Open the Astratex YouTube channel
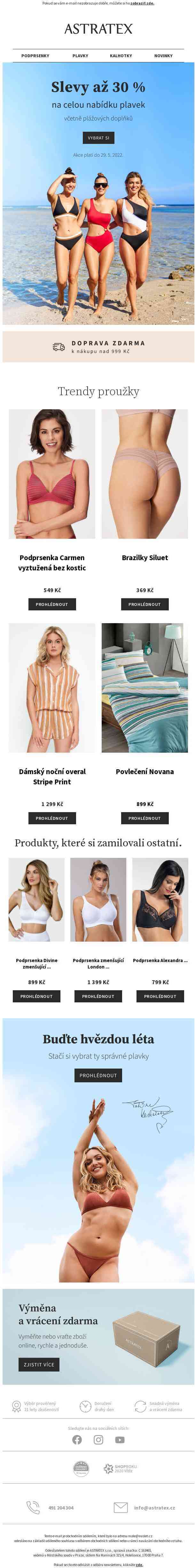195x1568 pixels. point(120,1439)
